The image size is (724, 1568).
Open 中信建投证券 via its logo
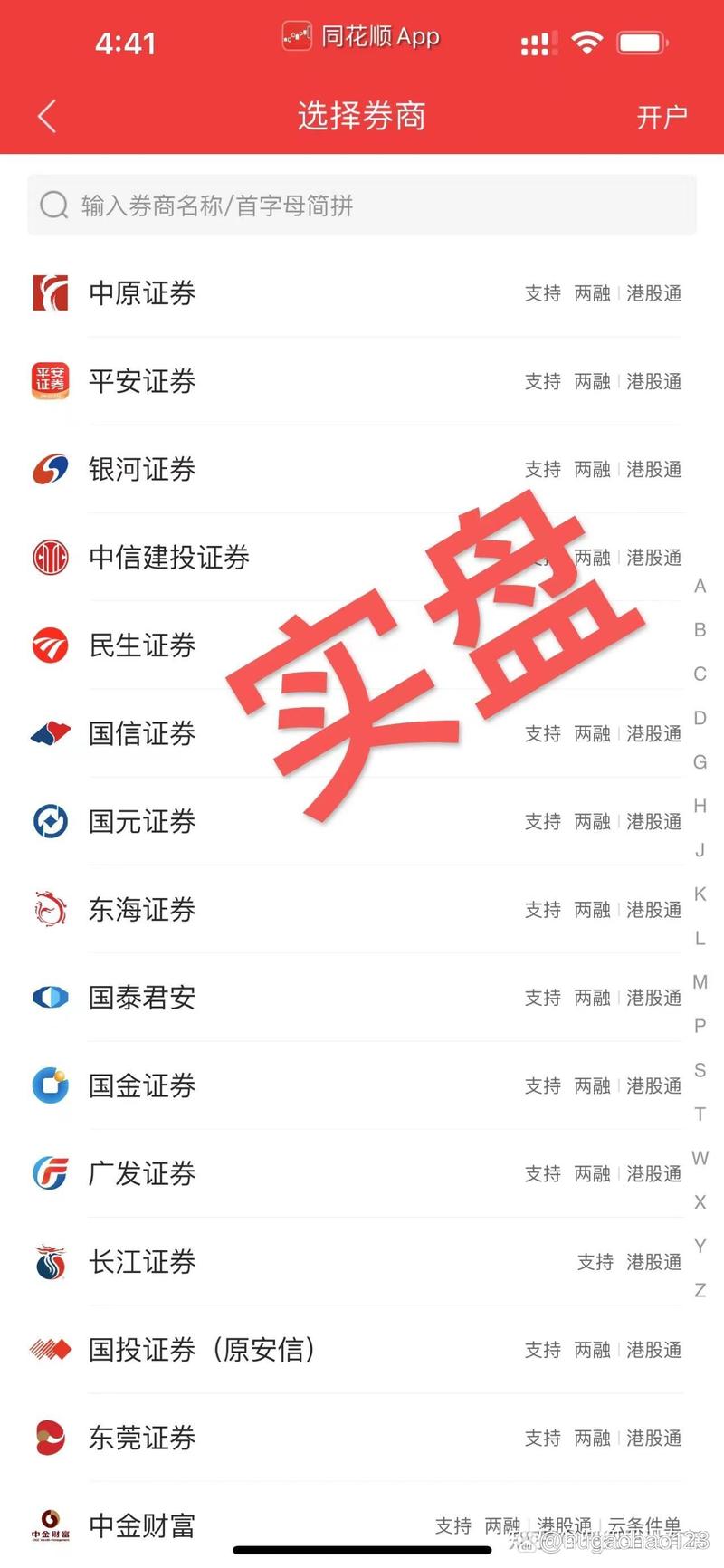50,558
